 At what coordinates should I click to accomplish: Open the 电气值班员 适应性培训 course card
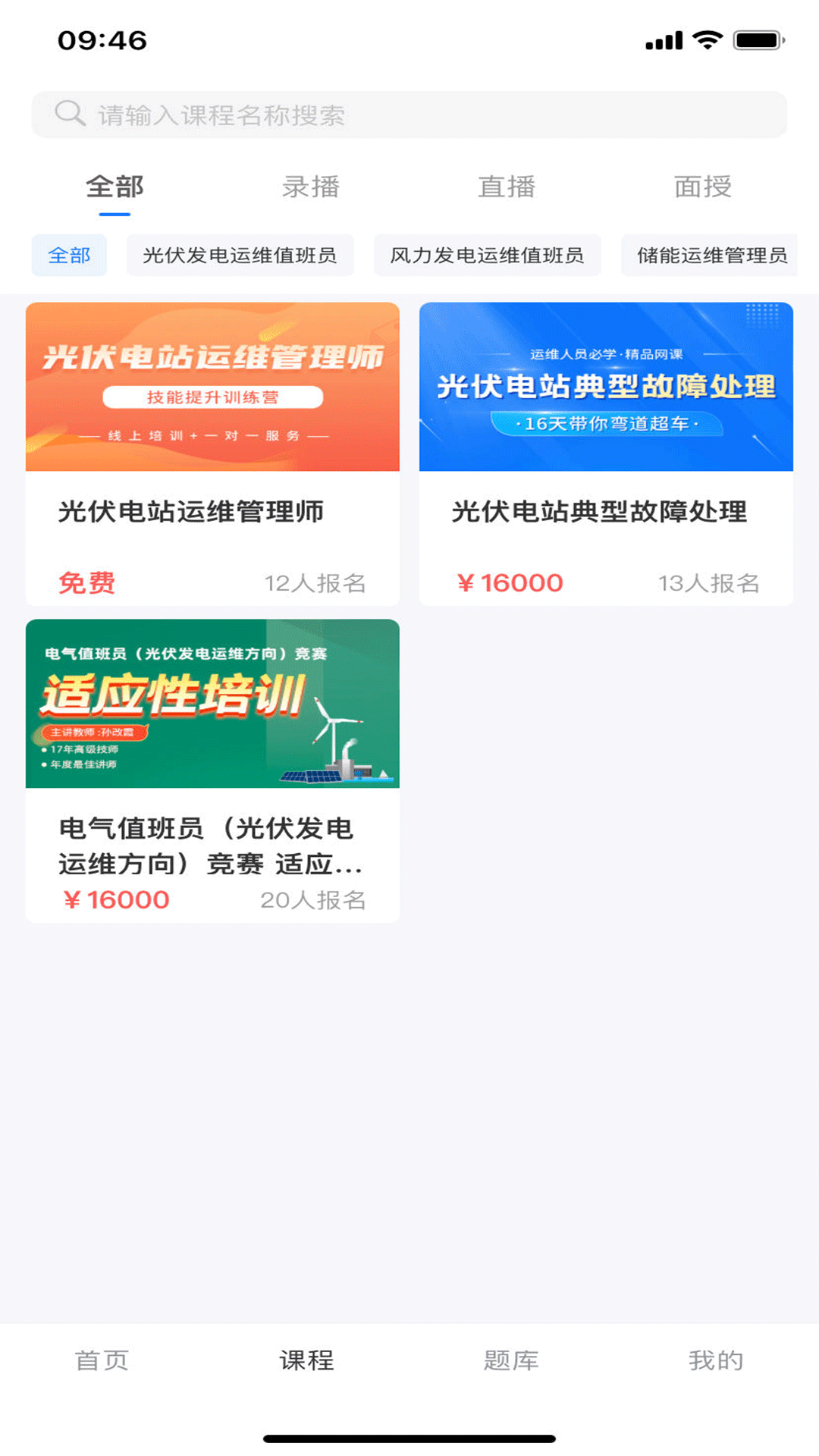point(212,770)
